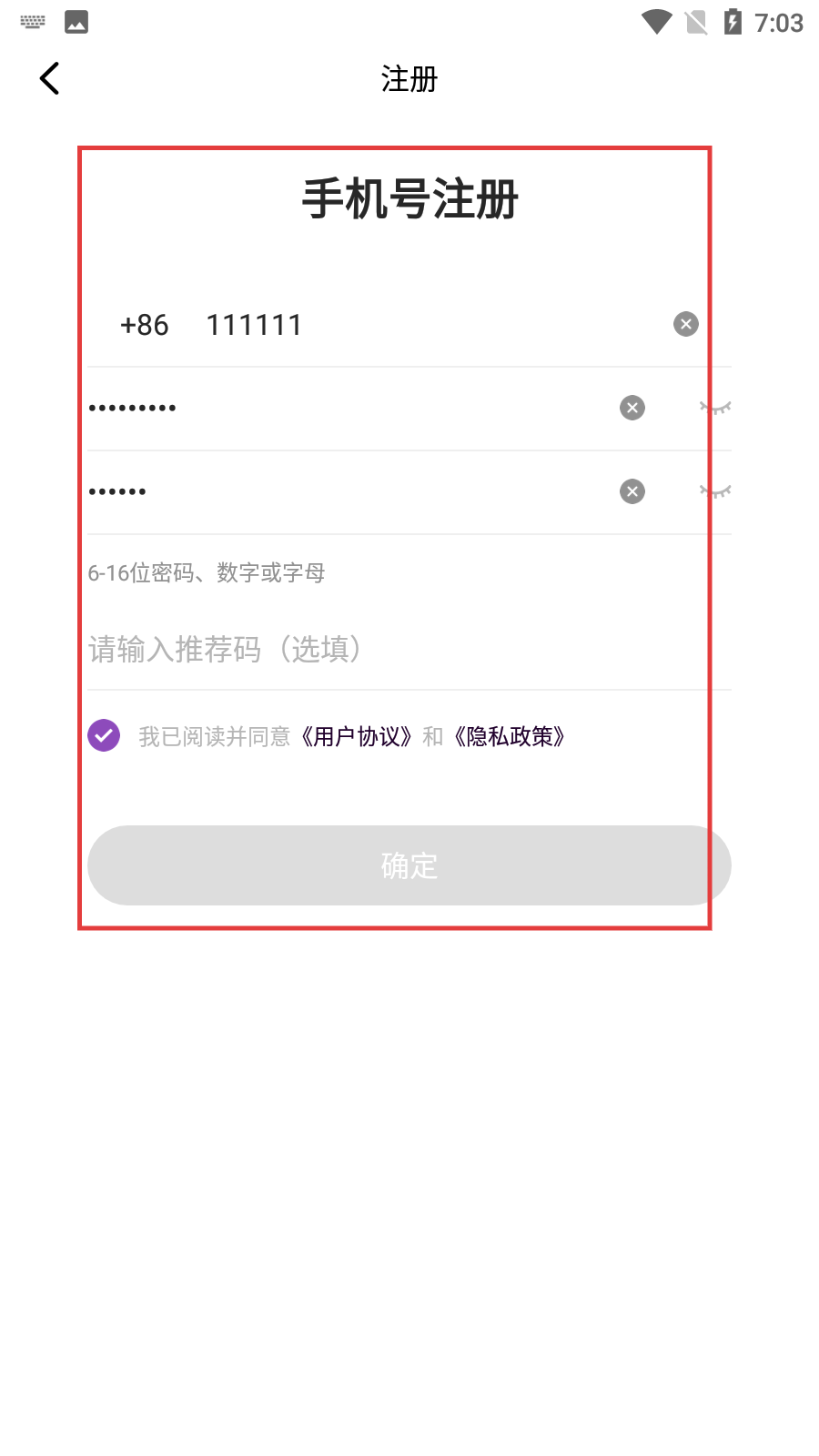Read the 《隐私政策》 privacy policy
Screen dimensions: 819x1456
pos(510,736)
